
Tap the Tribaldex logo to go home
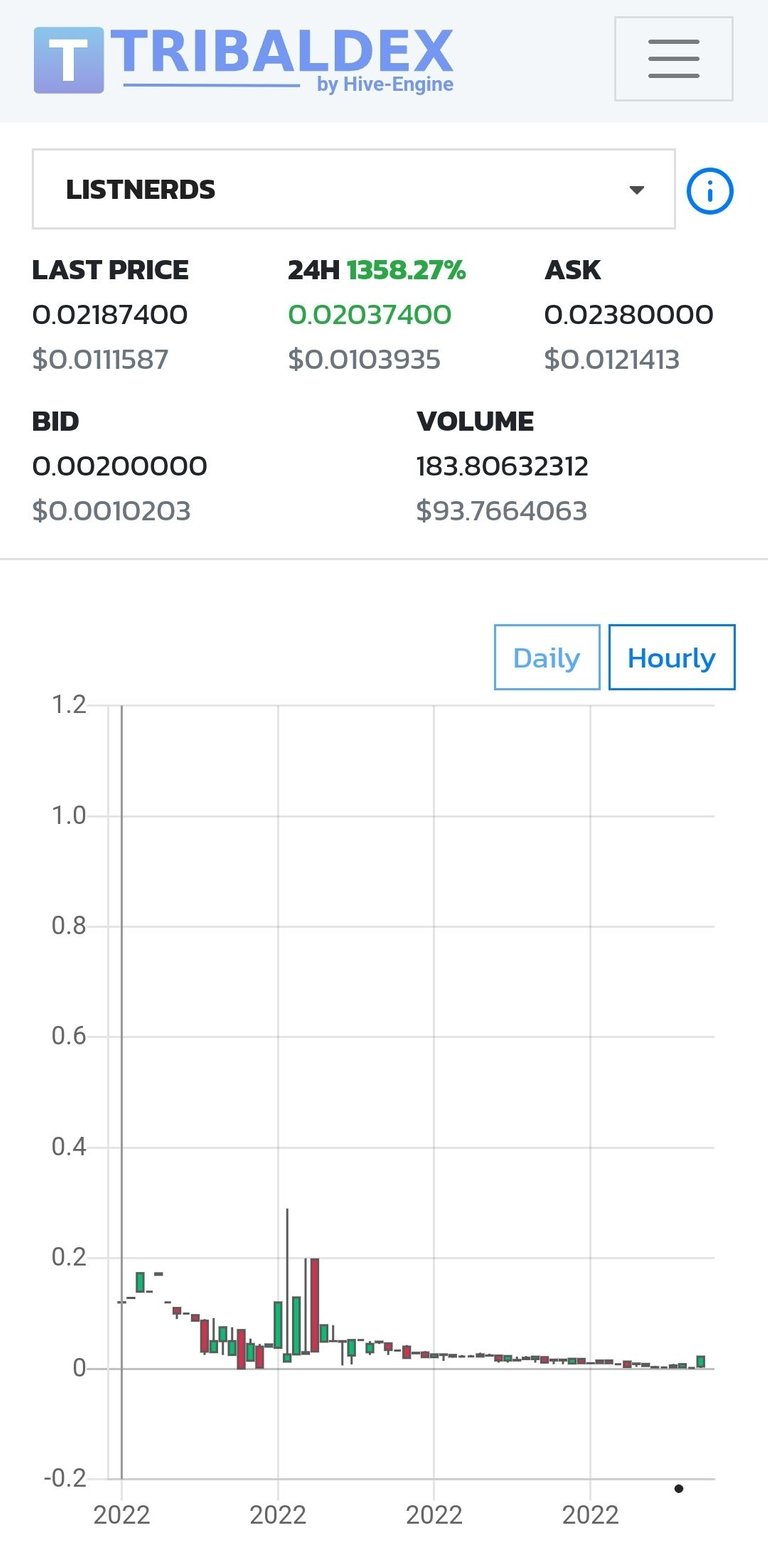click(x=244, y=59)
